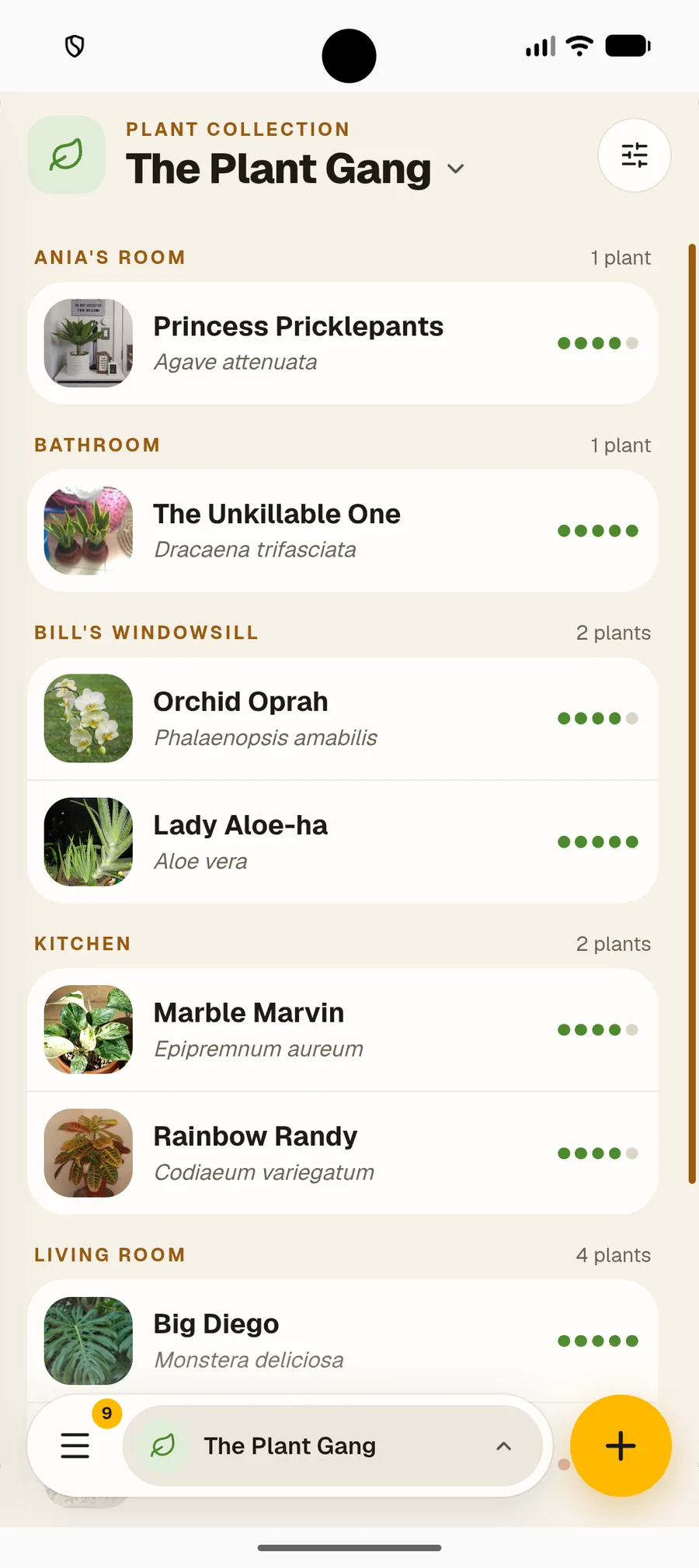Open Princess Pricklepants plant details

343,343
